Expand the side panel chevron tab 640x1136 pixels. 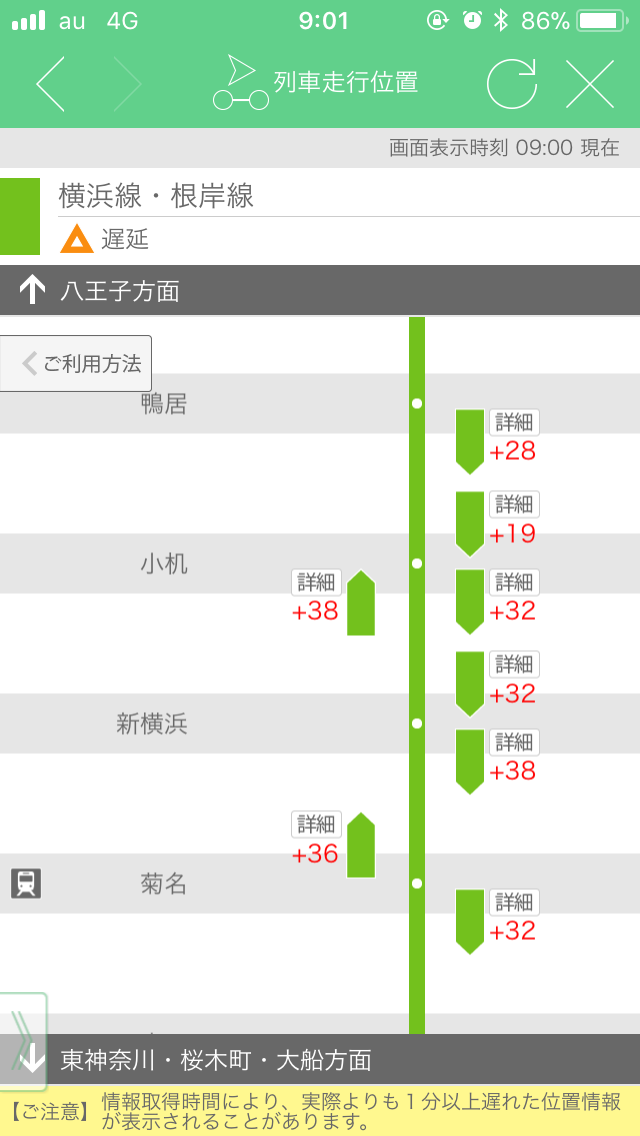[x=22, y=1028]
